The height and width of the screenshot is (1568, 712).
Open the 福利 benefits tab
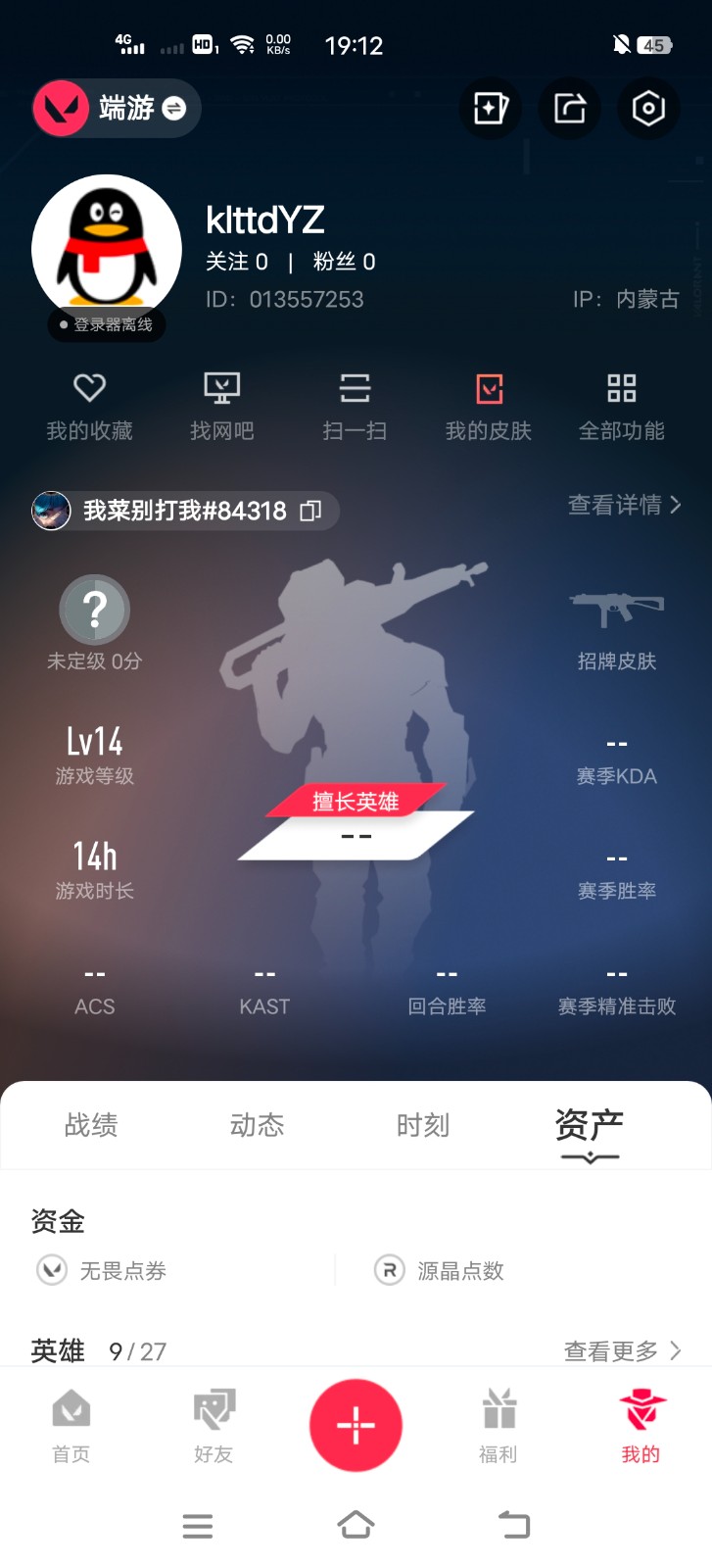[498, 1426]
